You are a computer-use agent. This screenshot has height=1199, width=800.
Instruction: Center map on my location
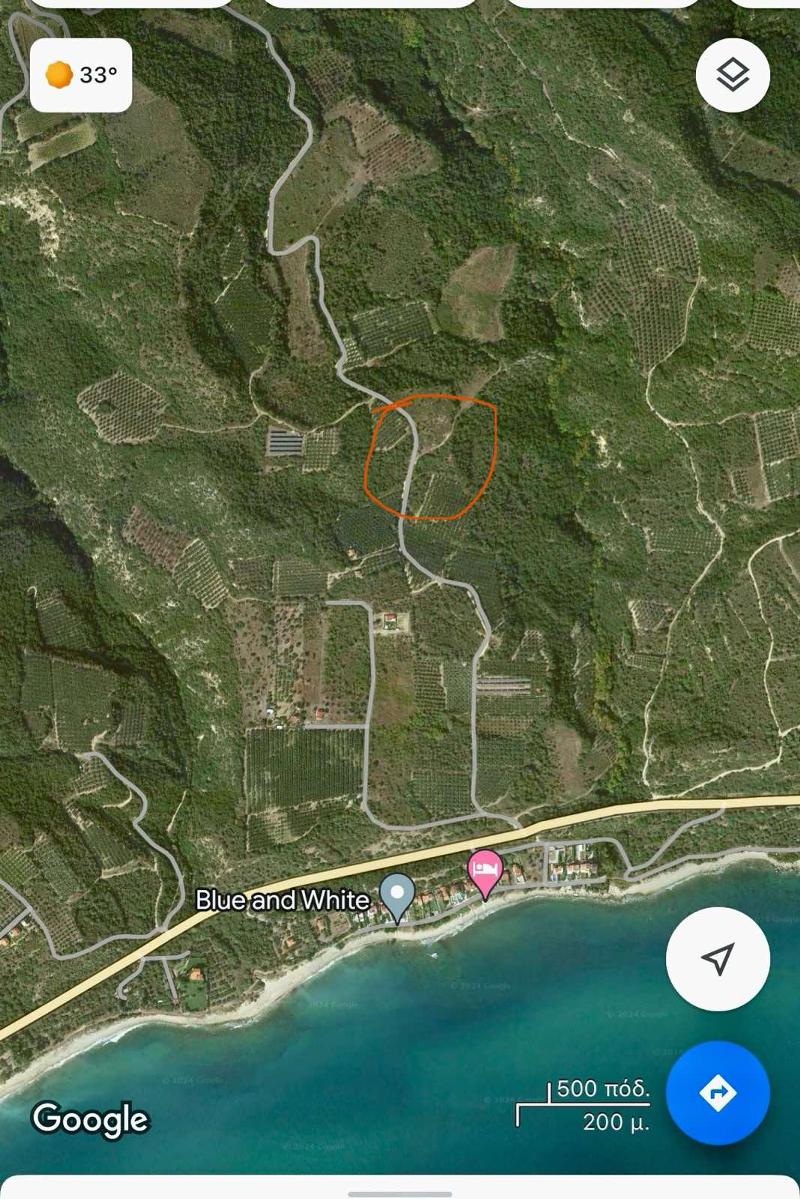tap(717, 959)
